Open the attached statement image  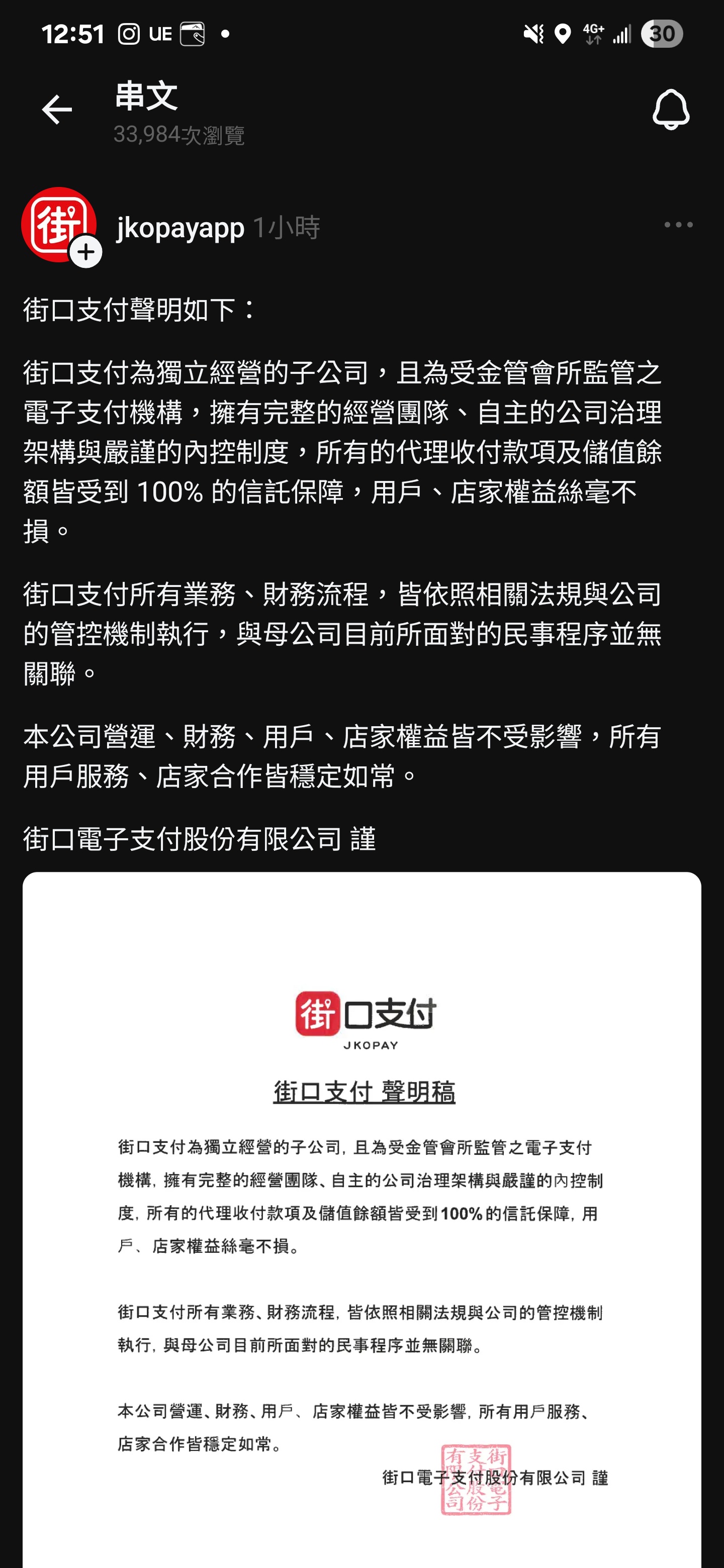[x=361, y=1217]
